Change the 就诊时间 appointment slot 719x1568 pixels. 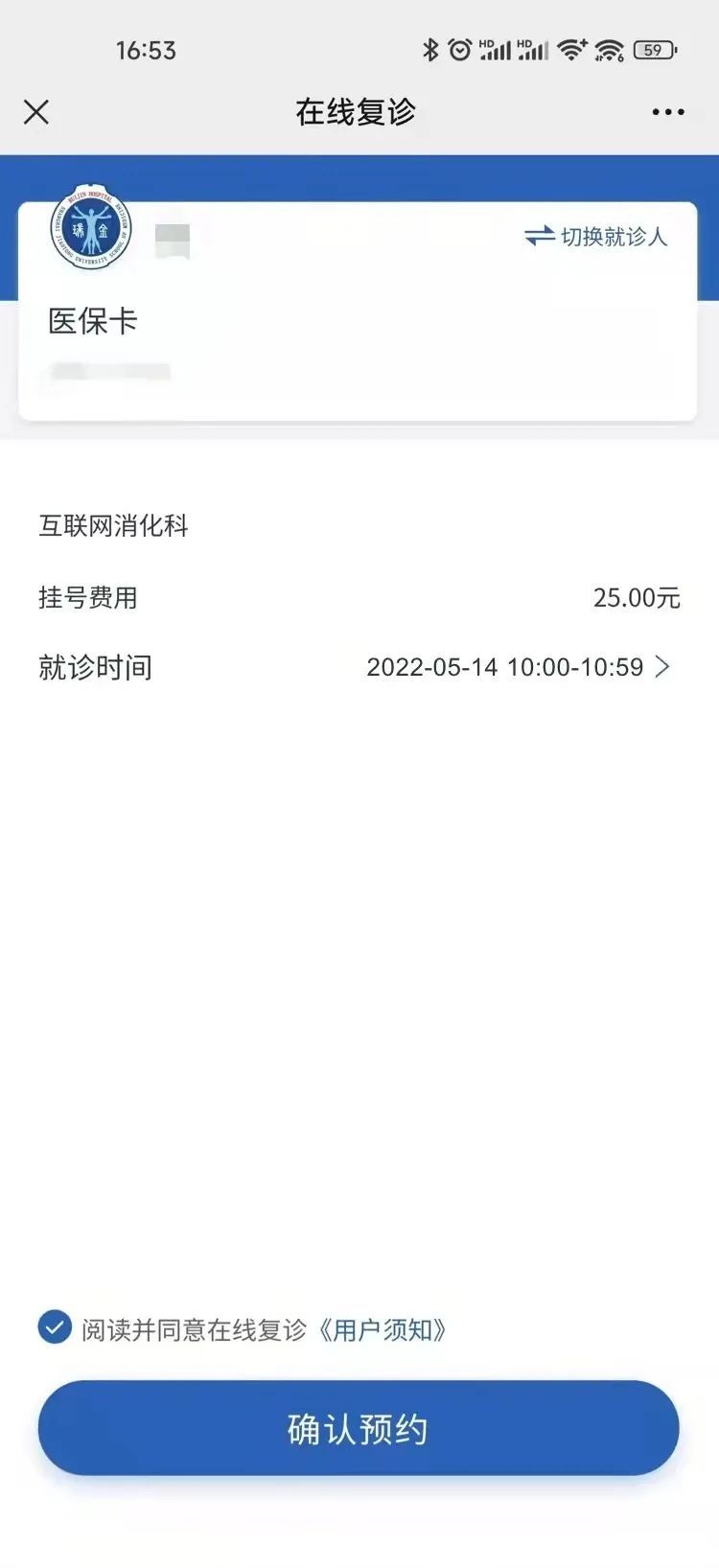tap(518, 667)
